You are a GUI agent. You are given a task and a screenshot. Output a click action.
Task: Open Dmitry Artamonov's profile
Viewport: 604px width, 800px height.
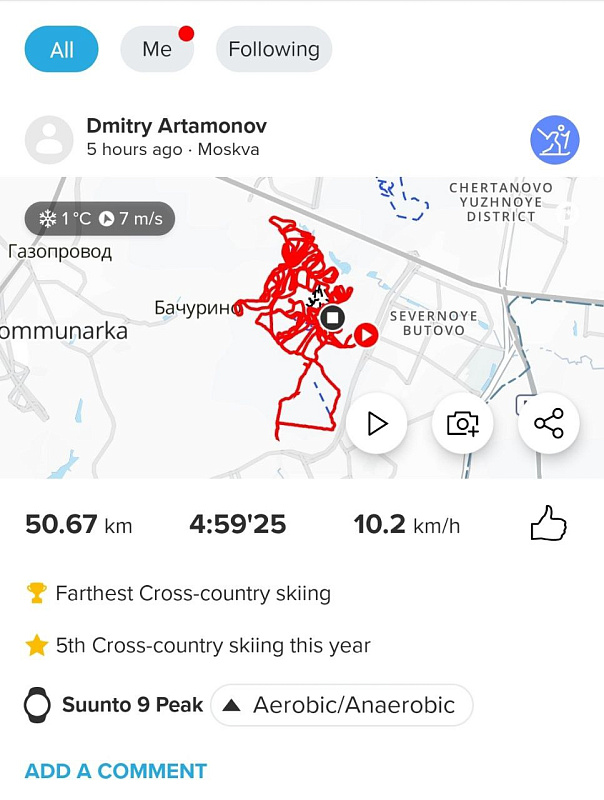point(177,126)
